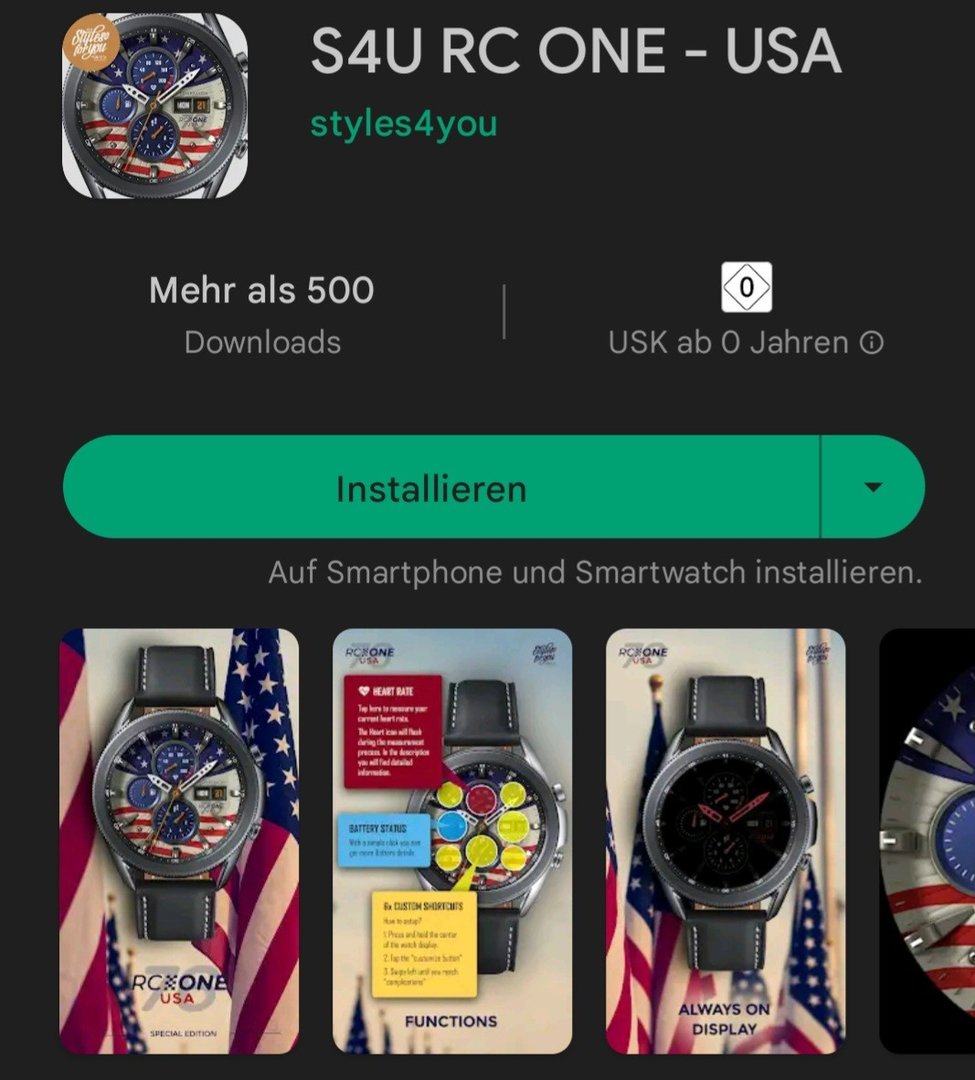
Task: Open the partly visible fourth screenshot
Action: [x=928, y=840]
